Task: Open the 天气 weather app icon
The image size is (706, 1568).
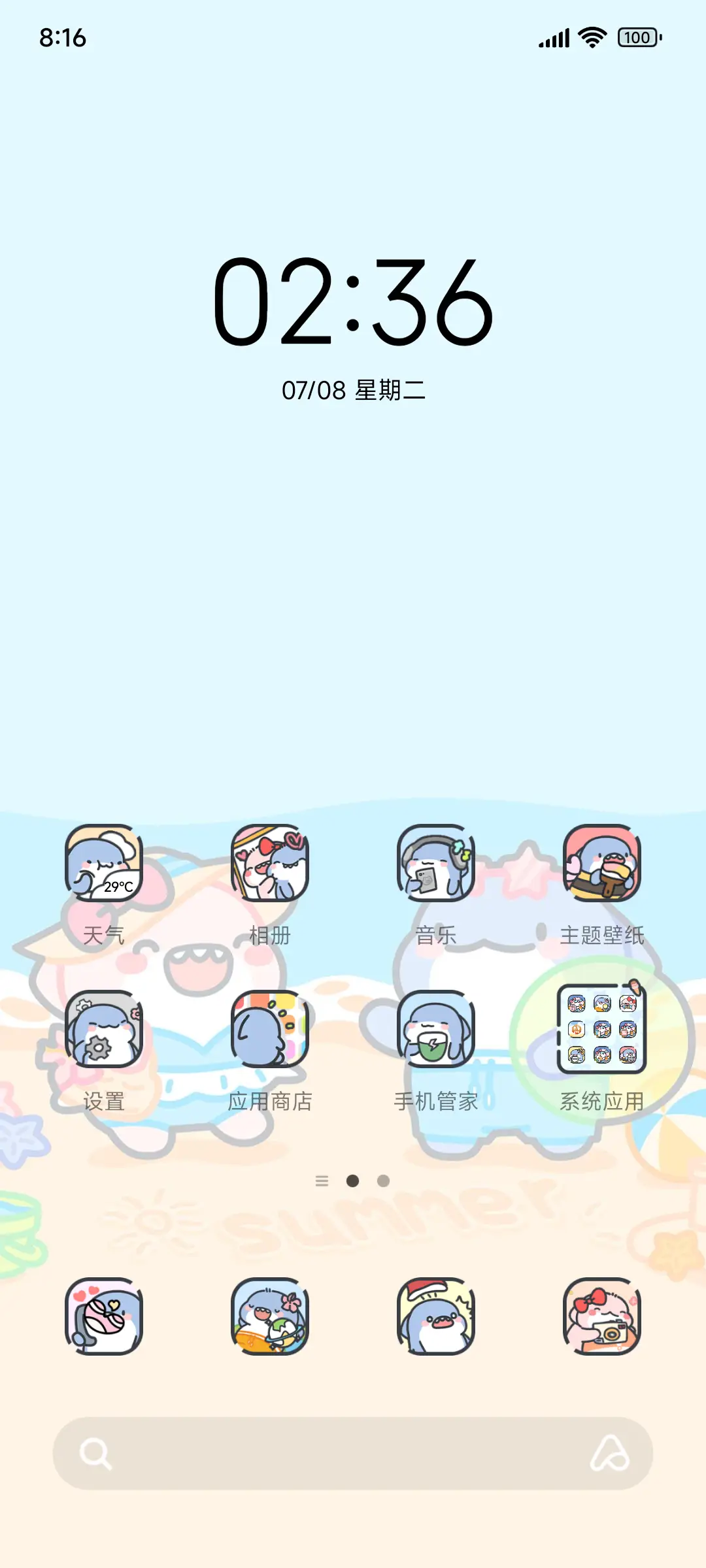Action: (x=106, y=866)
